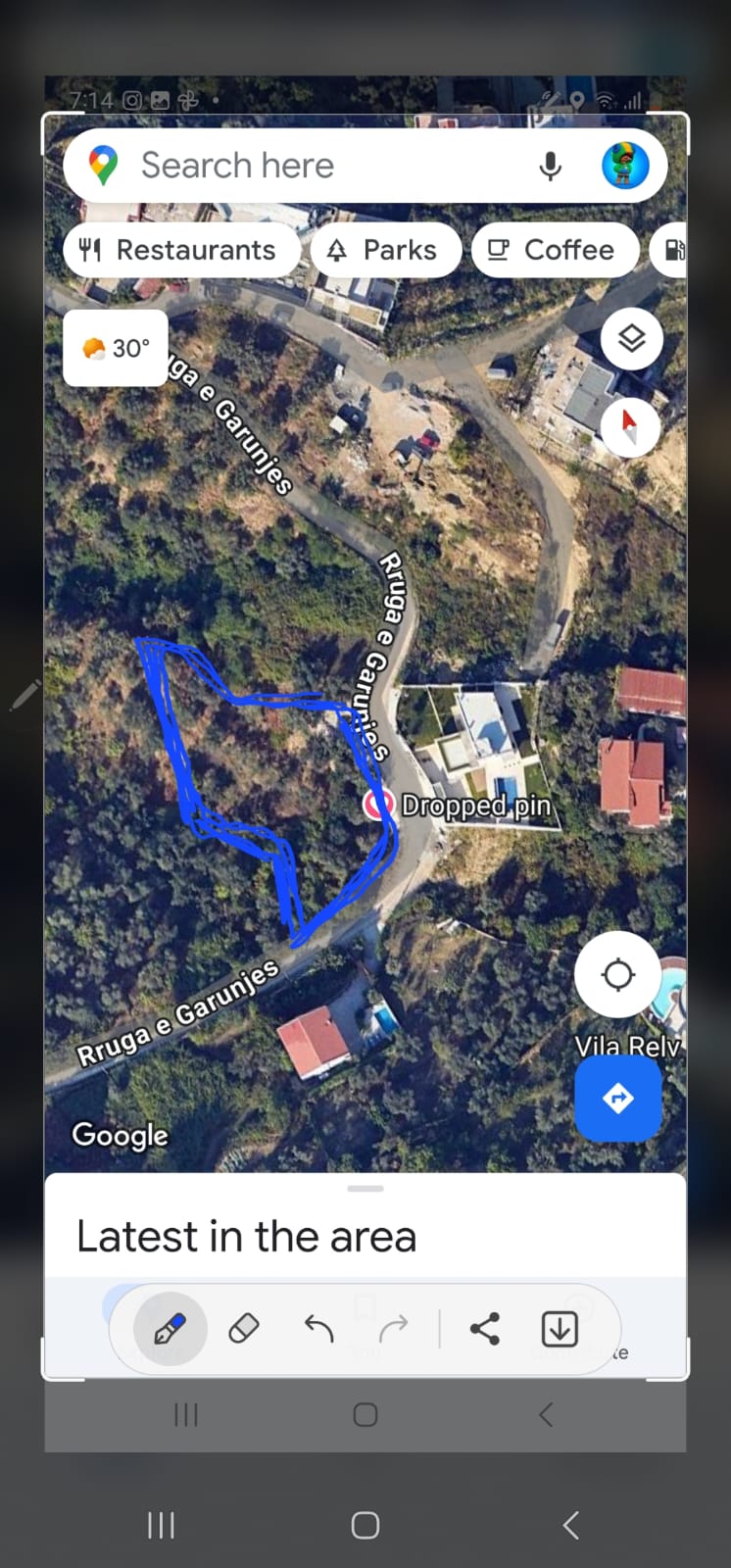Undo the last drawing stroke

[x=318, y=1329]
